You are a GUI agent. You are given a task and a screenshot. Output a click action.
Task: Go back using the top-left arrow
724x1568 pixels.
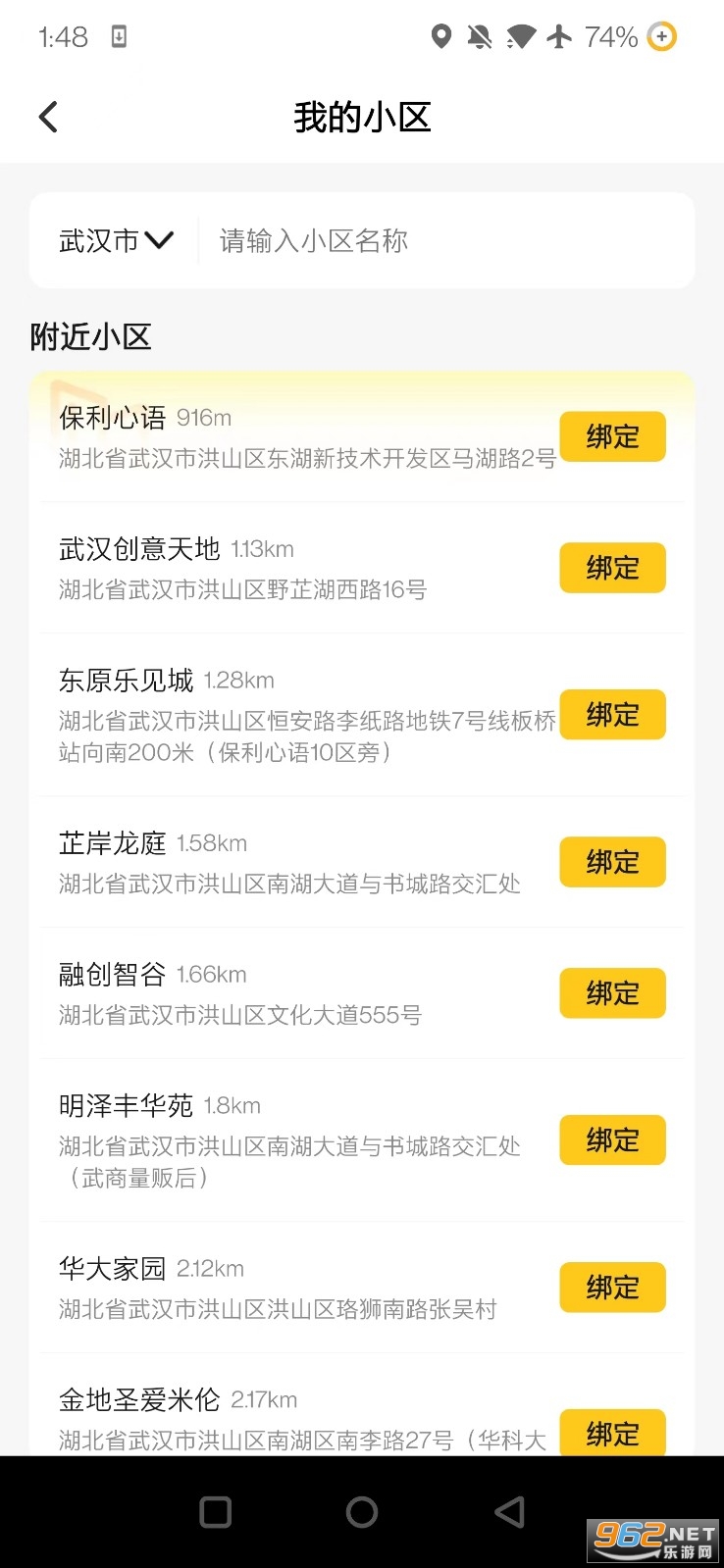(48, 117)
